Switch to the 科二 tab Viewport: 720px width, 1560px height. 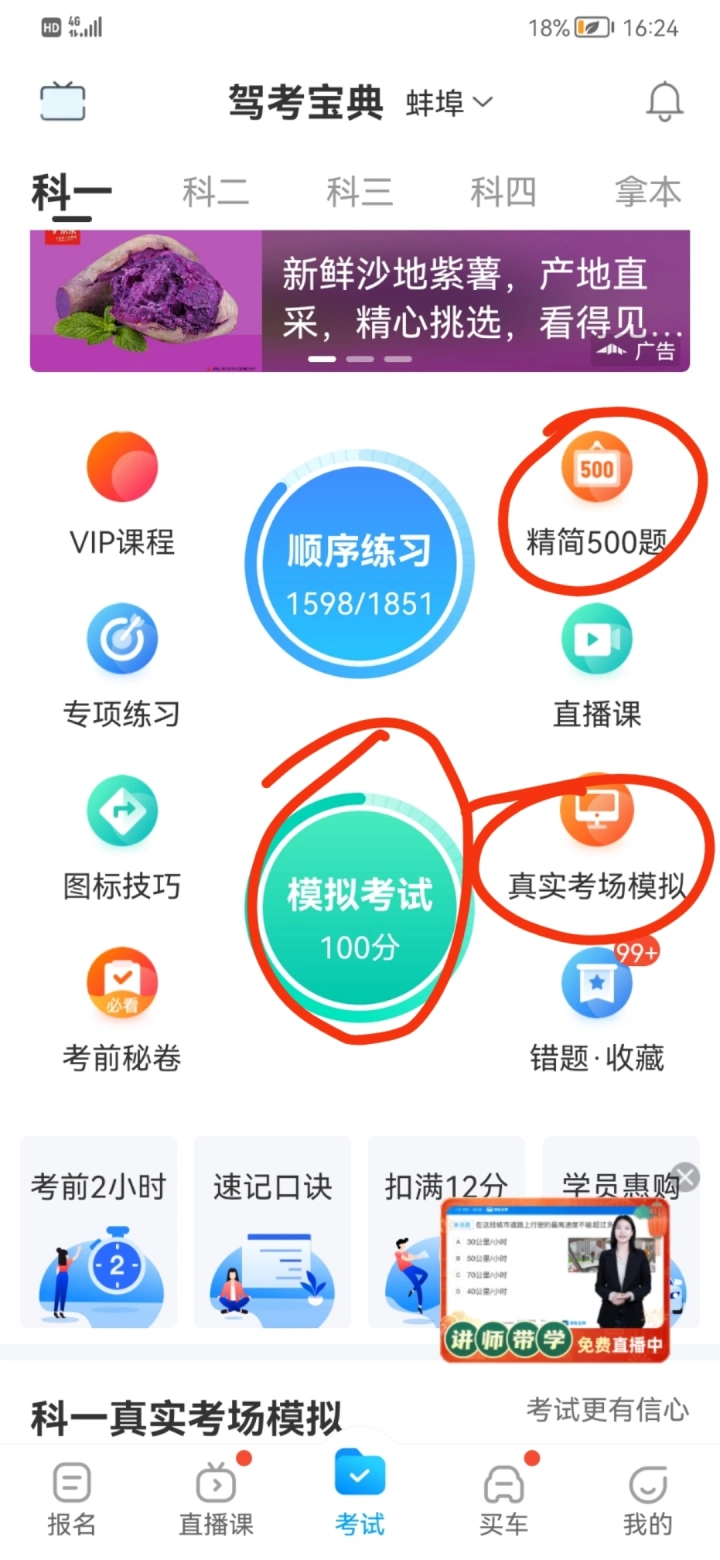click(215, 192)
